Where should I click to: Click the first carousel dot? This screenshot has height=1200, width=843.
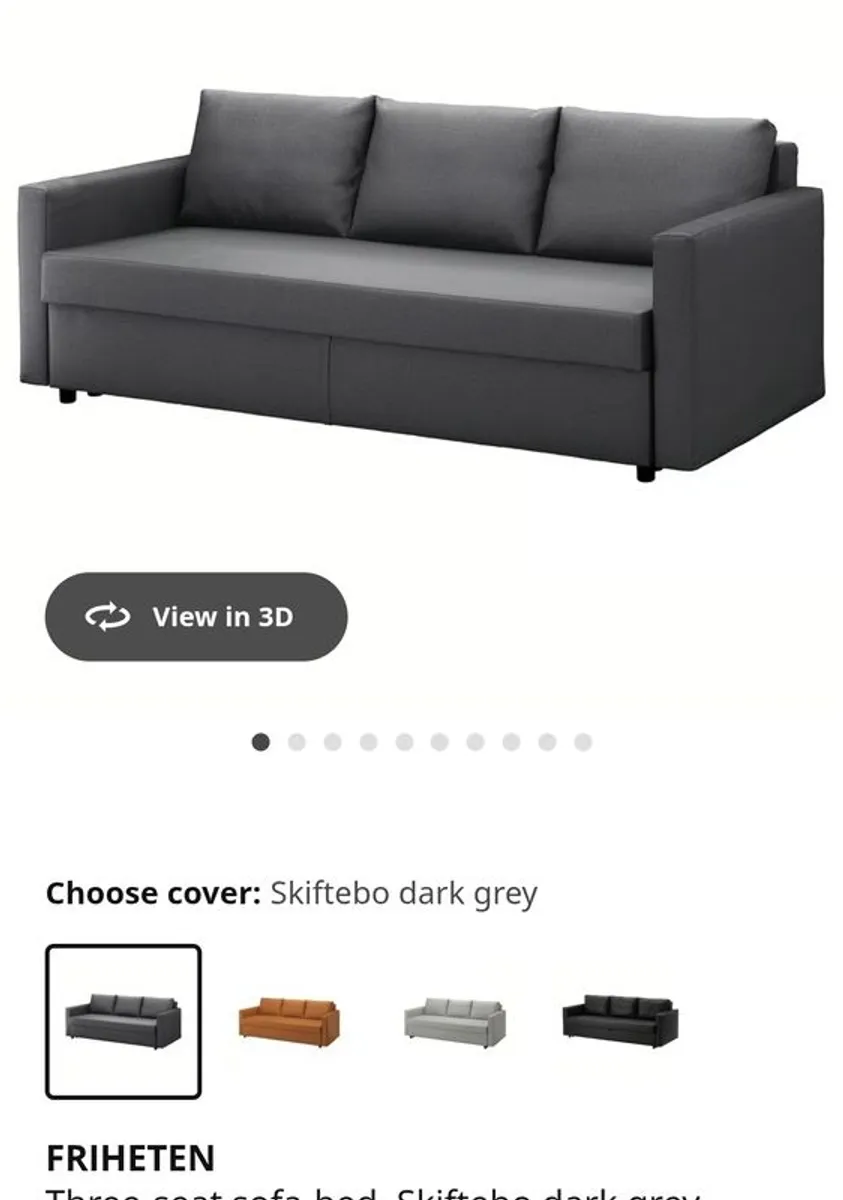click(x=262, y=742)
